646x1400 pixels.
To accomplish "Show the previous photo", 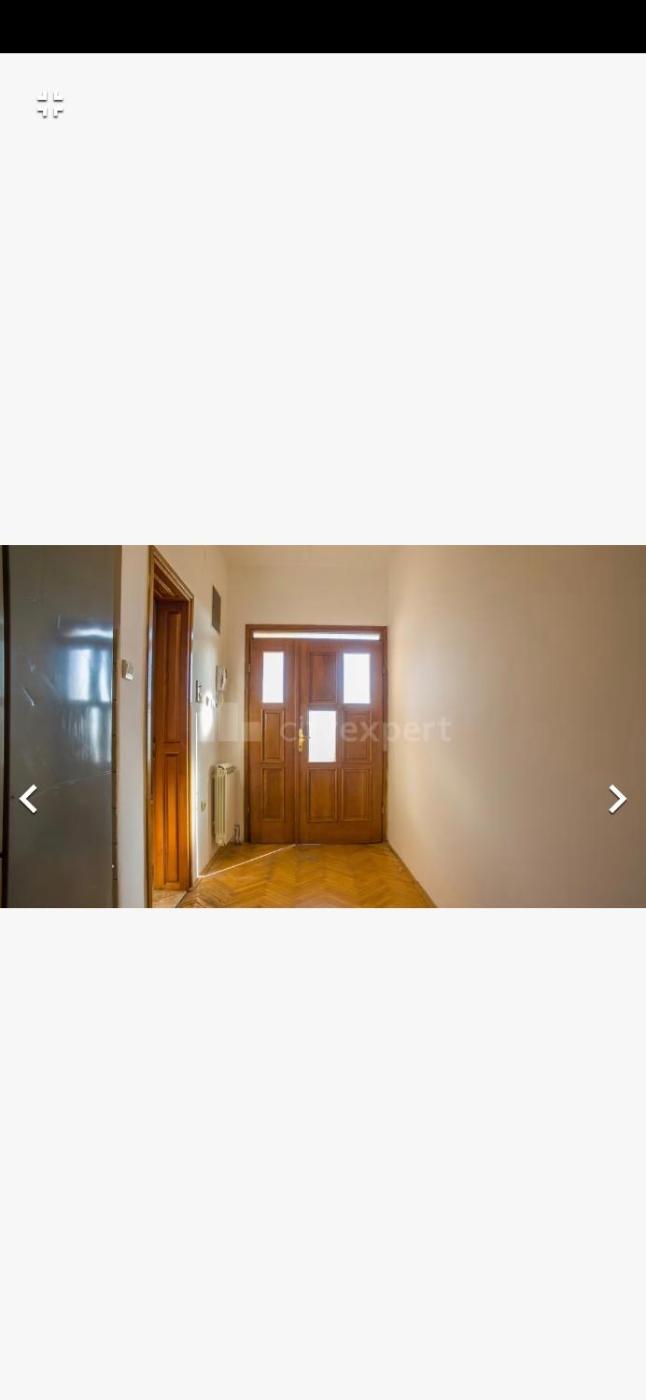I will 28,798.
